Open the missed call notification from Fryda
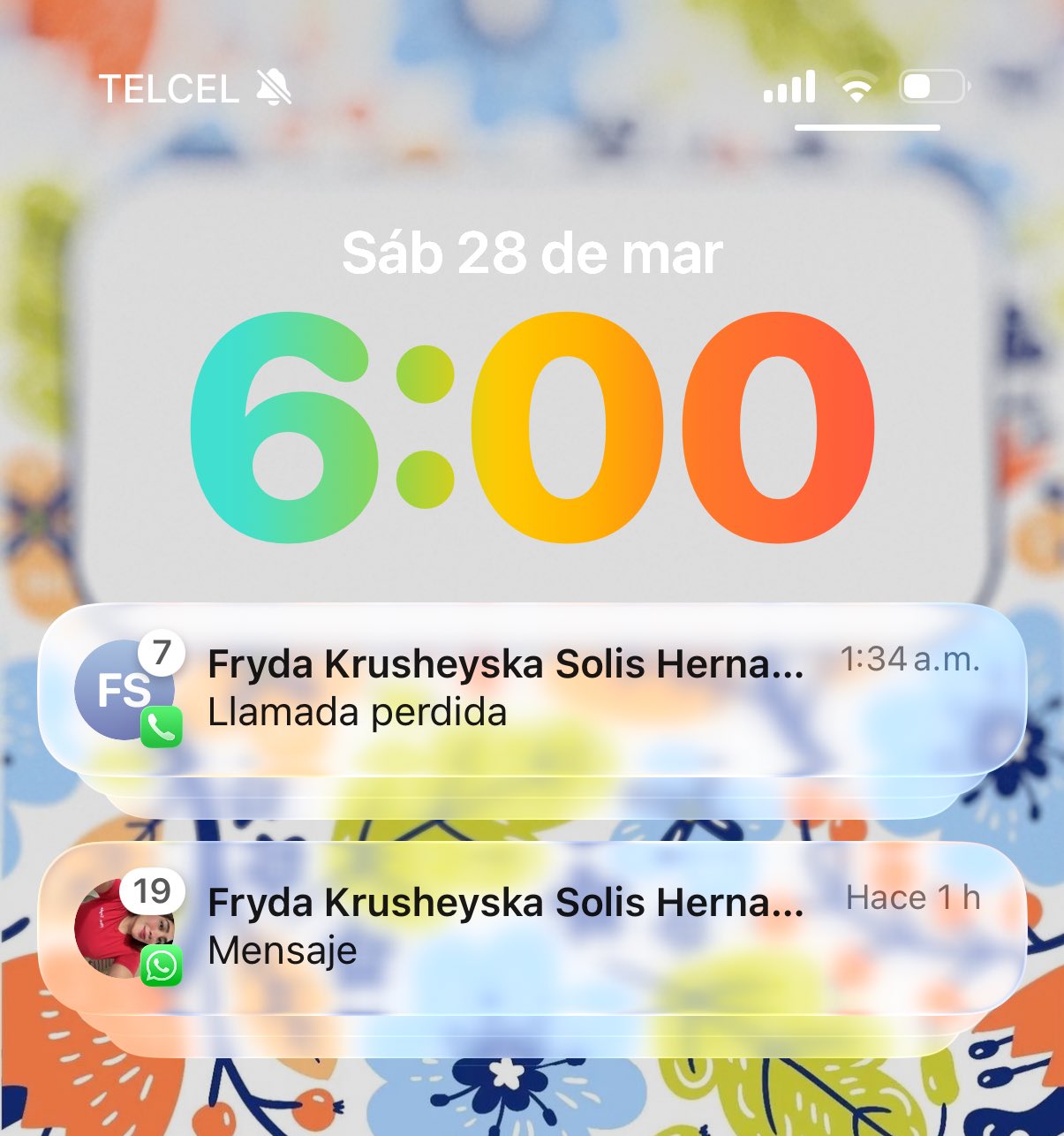Screen dimensions: 1064x1136 [x=532, y=689]
